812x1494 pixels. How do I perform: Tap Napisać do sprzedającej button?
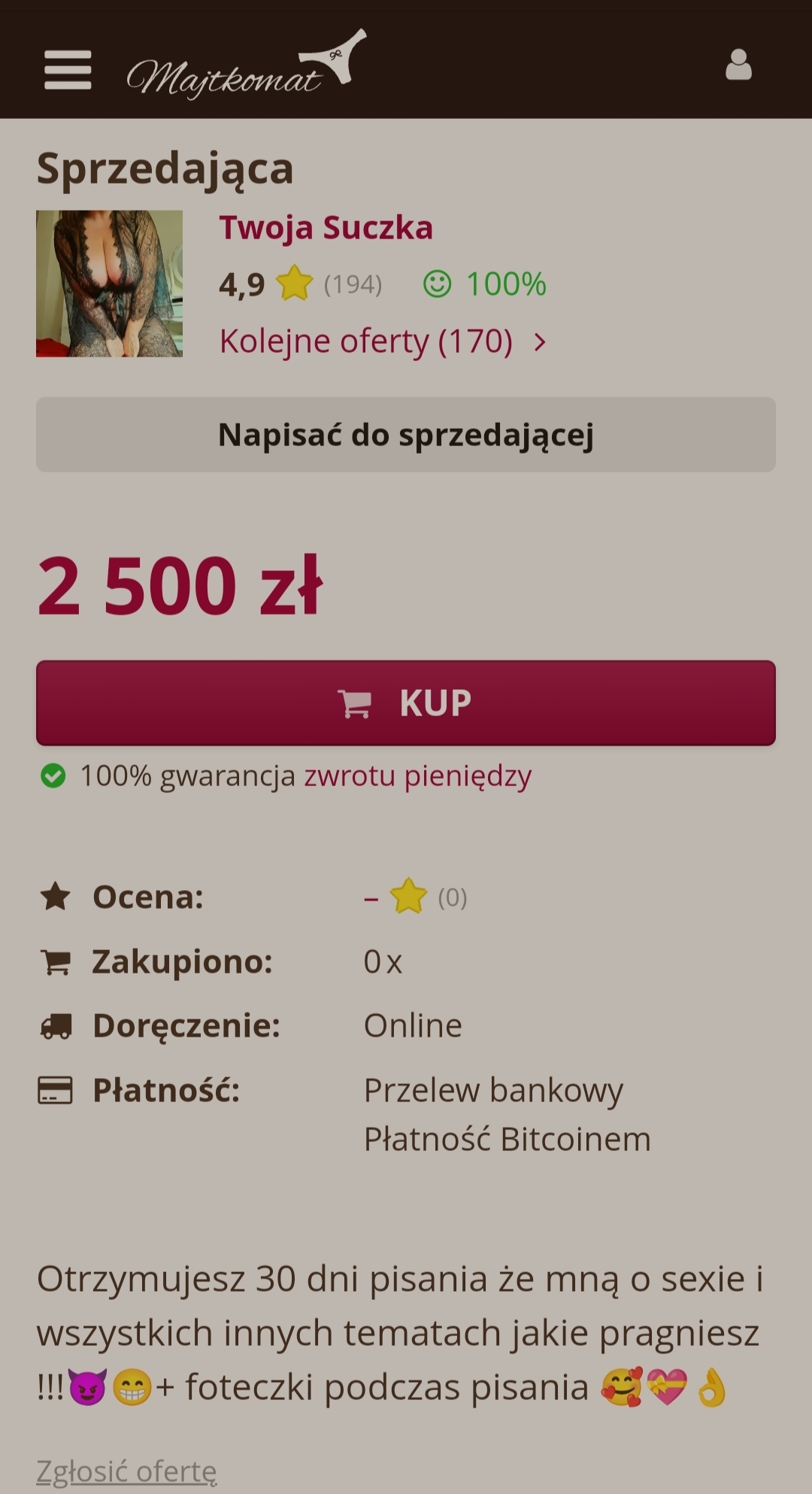pos(406,435)
